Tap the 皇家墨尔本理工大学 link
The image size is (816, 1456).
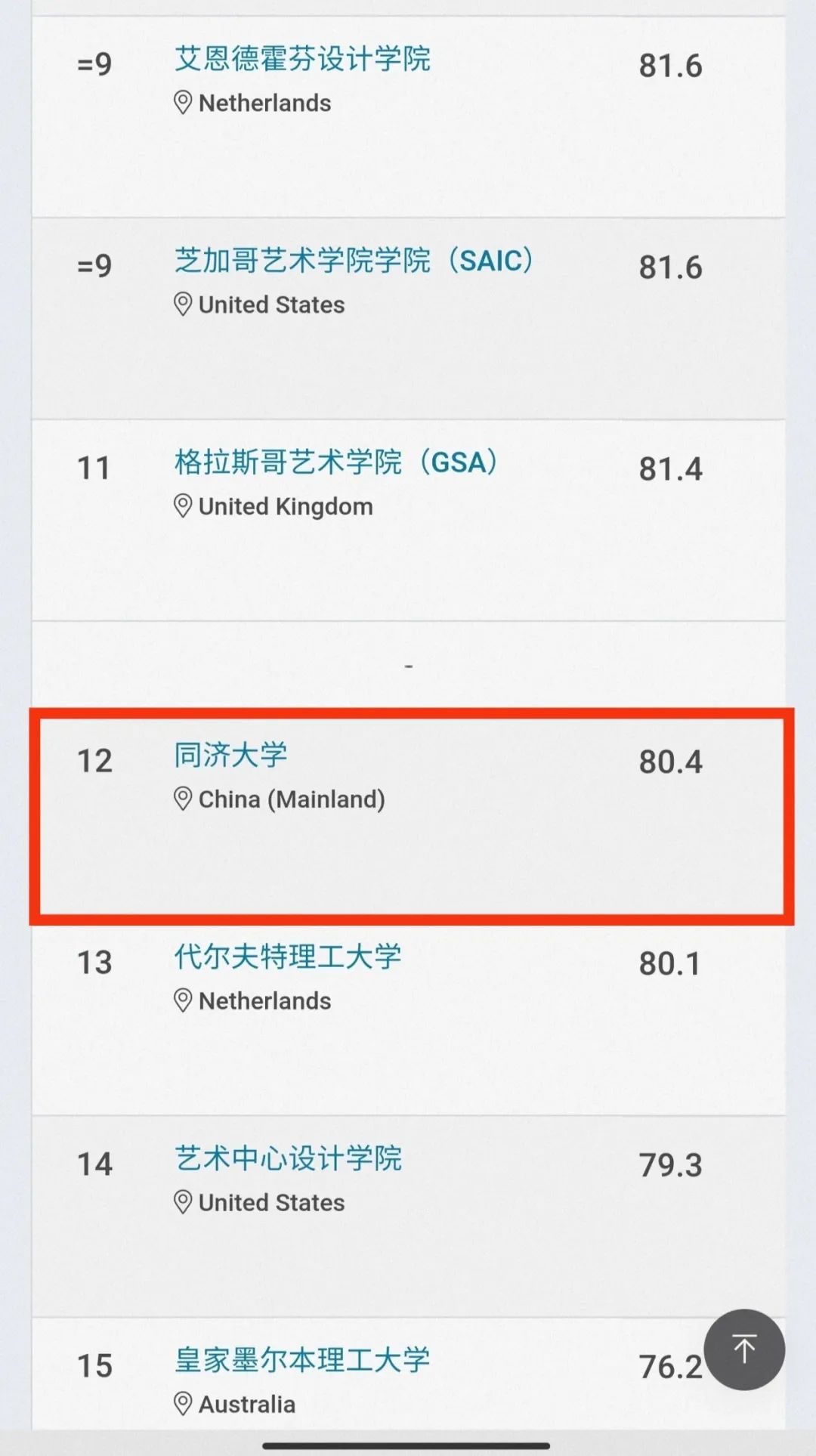(302, 1360)
